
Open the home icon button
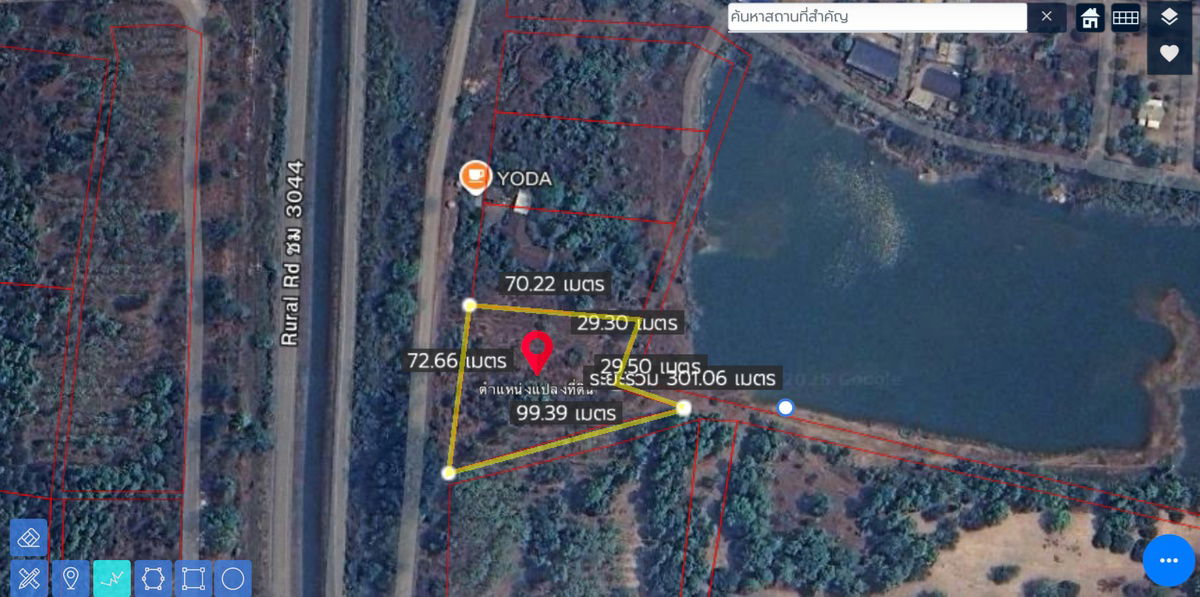click(x=1090, y=17)
